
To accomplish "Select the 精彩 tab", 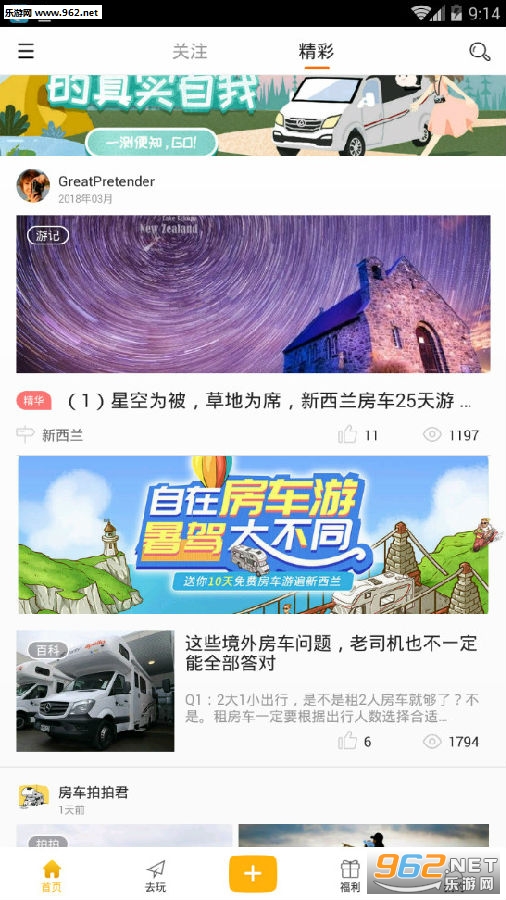I will pyautogui.click(x=316, y=52).
